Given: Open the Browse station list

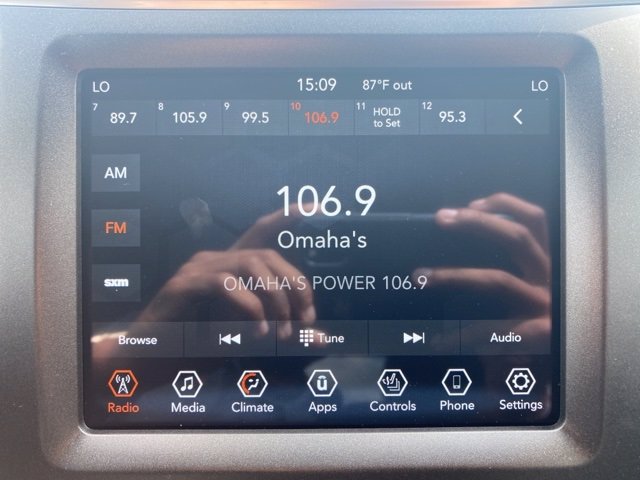Looking at the screenshot, I should click(138, 339).
